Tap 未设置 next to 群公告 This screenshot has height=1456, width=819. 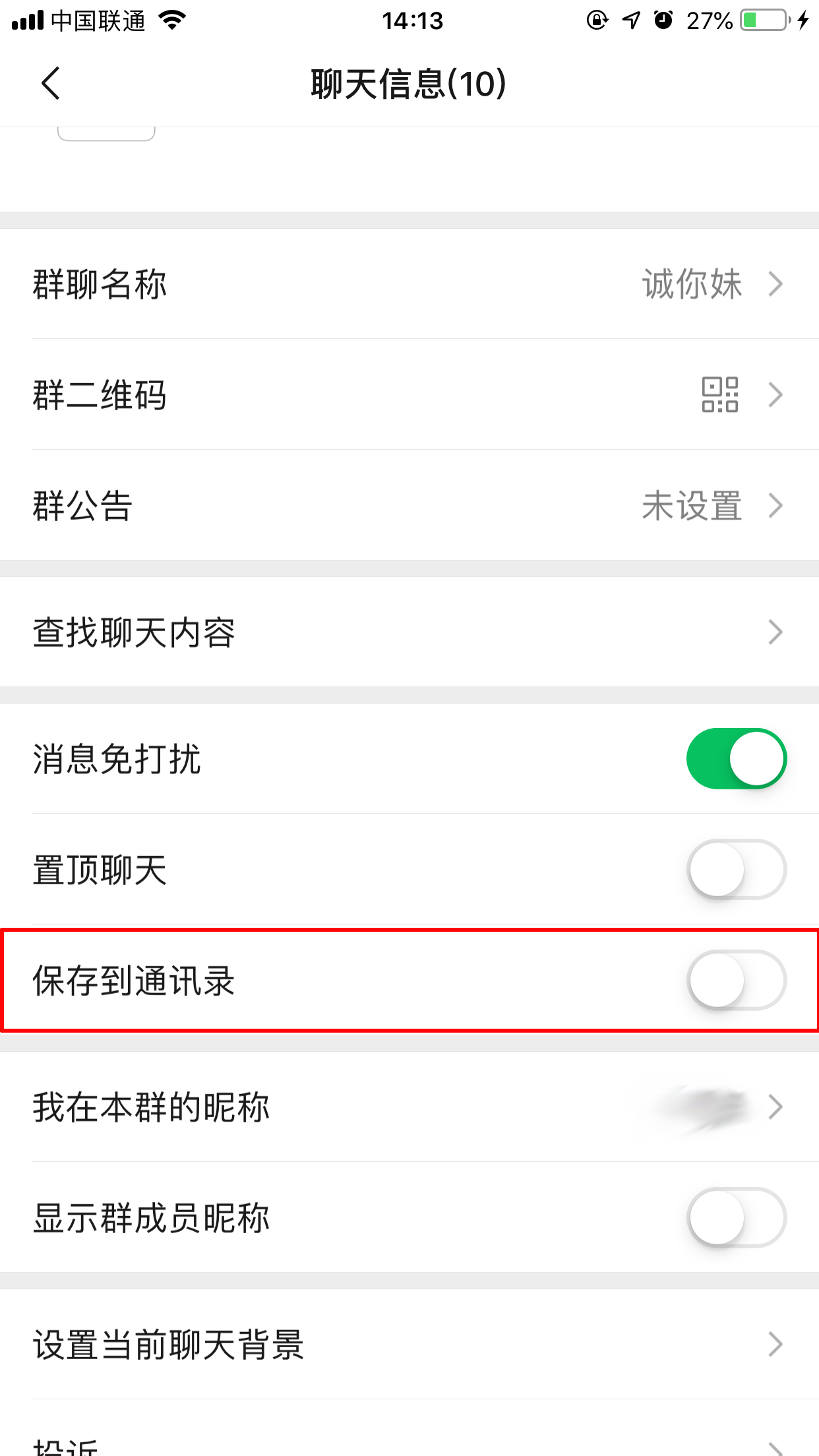[692, 506]
